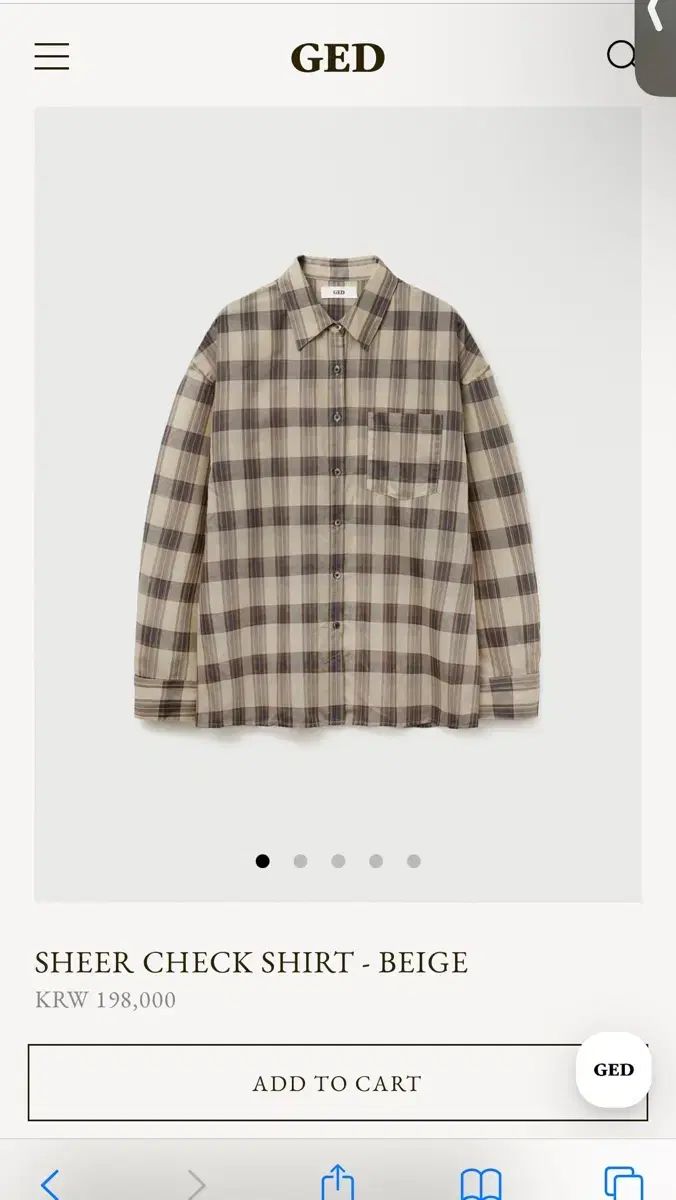This screenshot has height=1200, width=676.
Task: Go back in the browser
Action: pos(50,1185)
